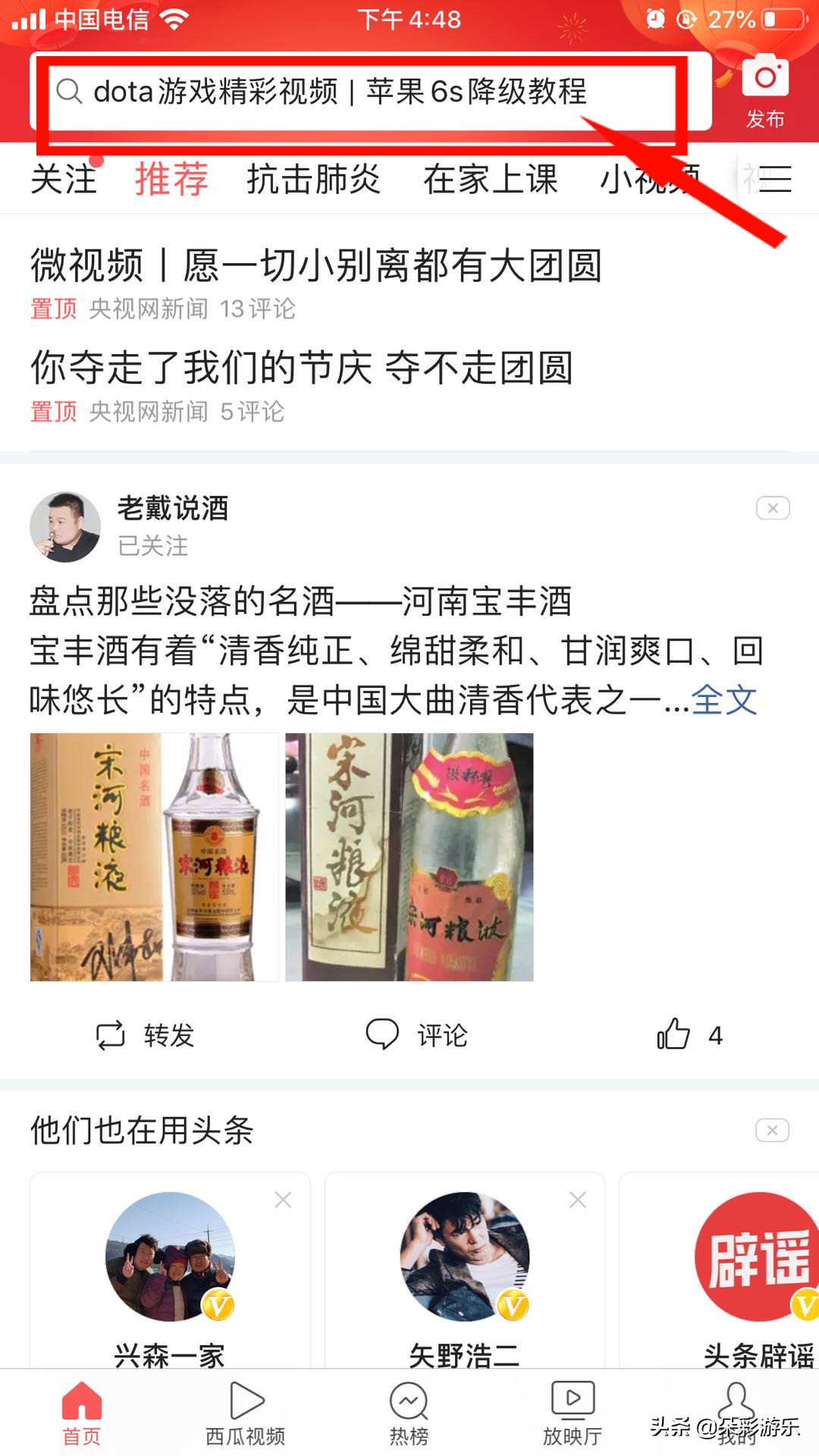
Task: Tap the search input with dota text
Action: point(341,93)
